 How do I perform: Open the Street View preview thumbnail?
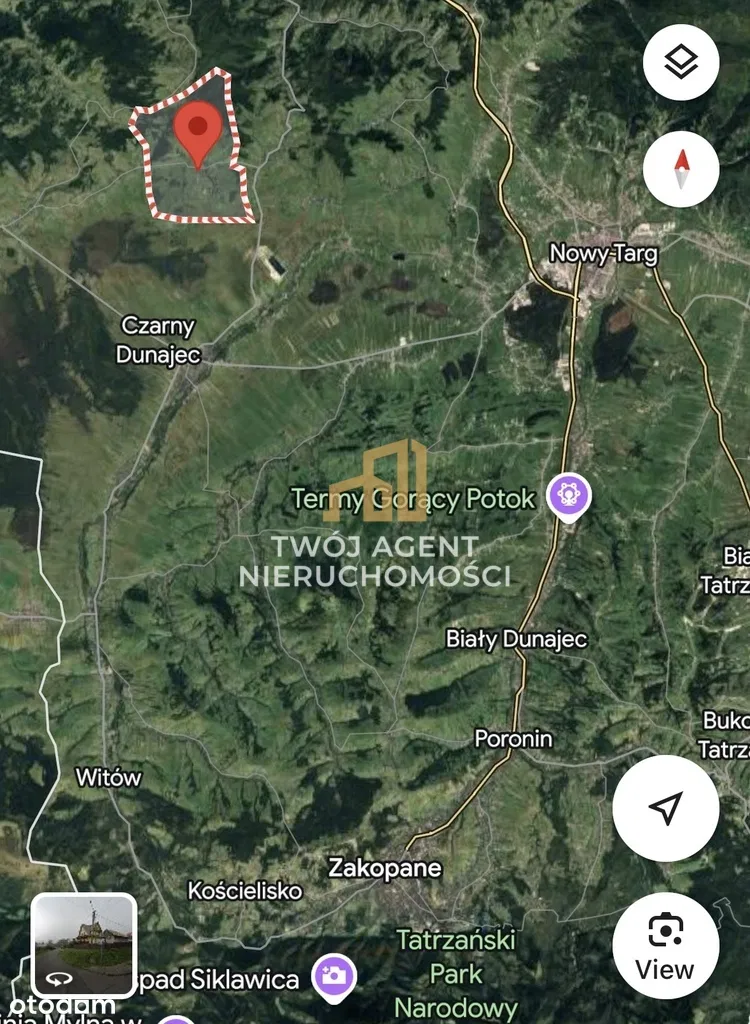[84, 945]
